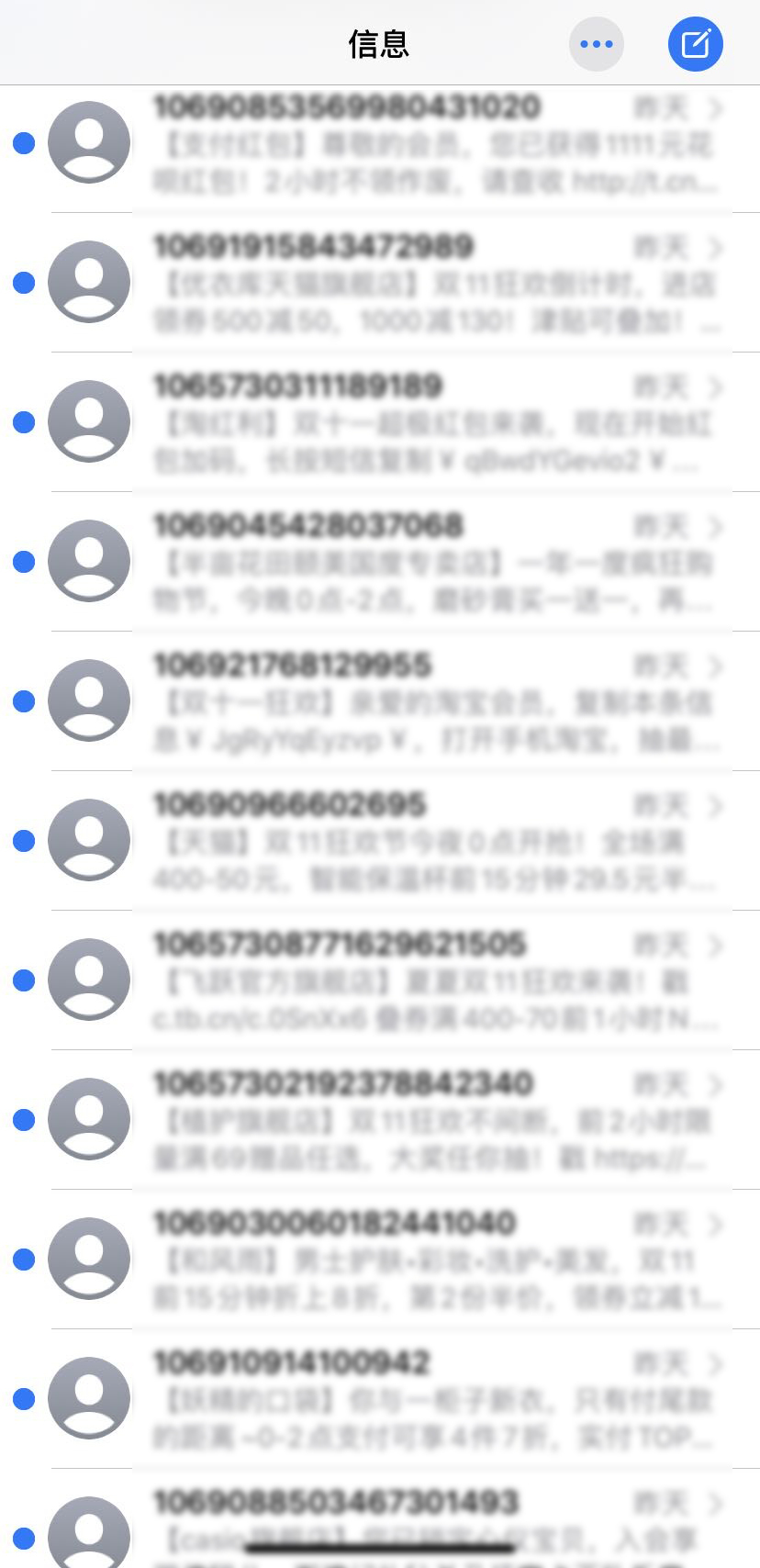The height and width of the screenshot is (1568, 760).
Task: Tap the 信息 title at the top
Action: coord(379,43)
